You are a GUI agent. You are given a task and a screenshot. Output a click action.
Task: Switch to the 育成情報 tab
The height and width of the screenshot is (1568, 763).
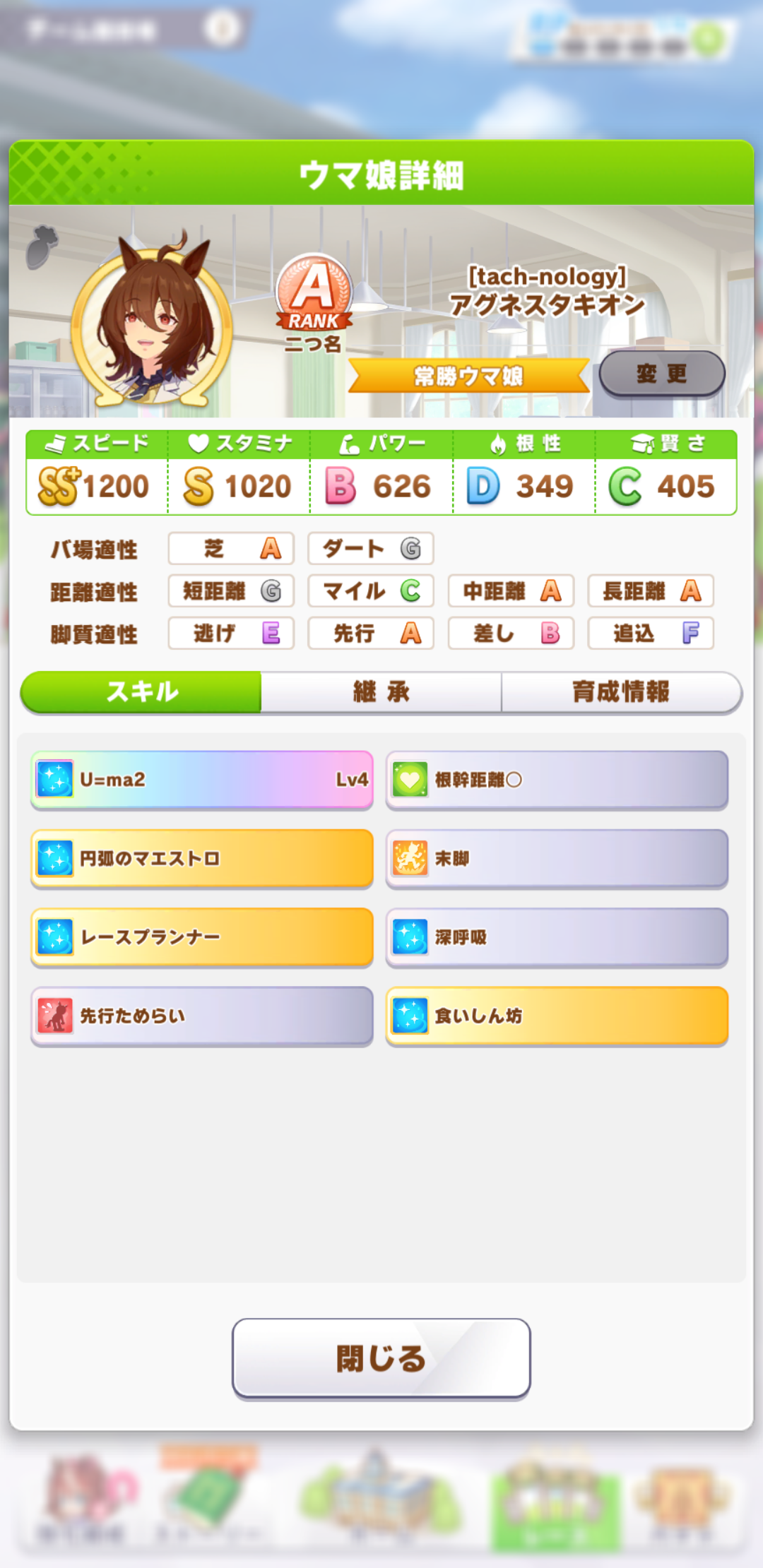point(620,692)
